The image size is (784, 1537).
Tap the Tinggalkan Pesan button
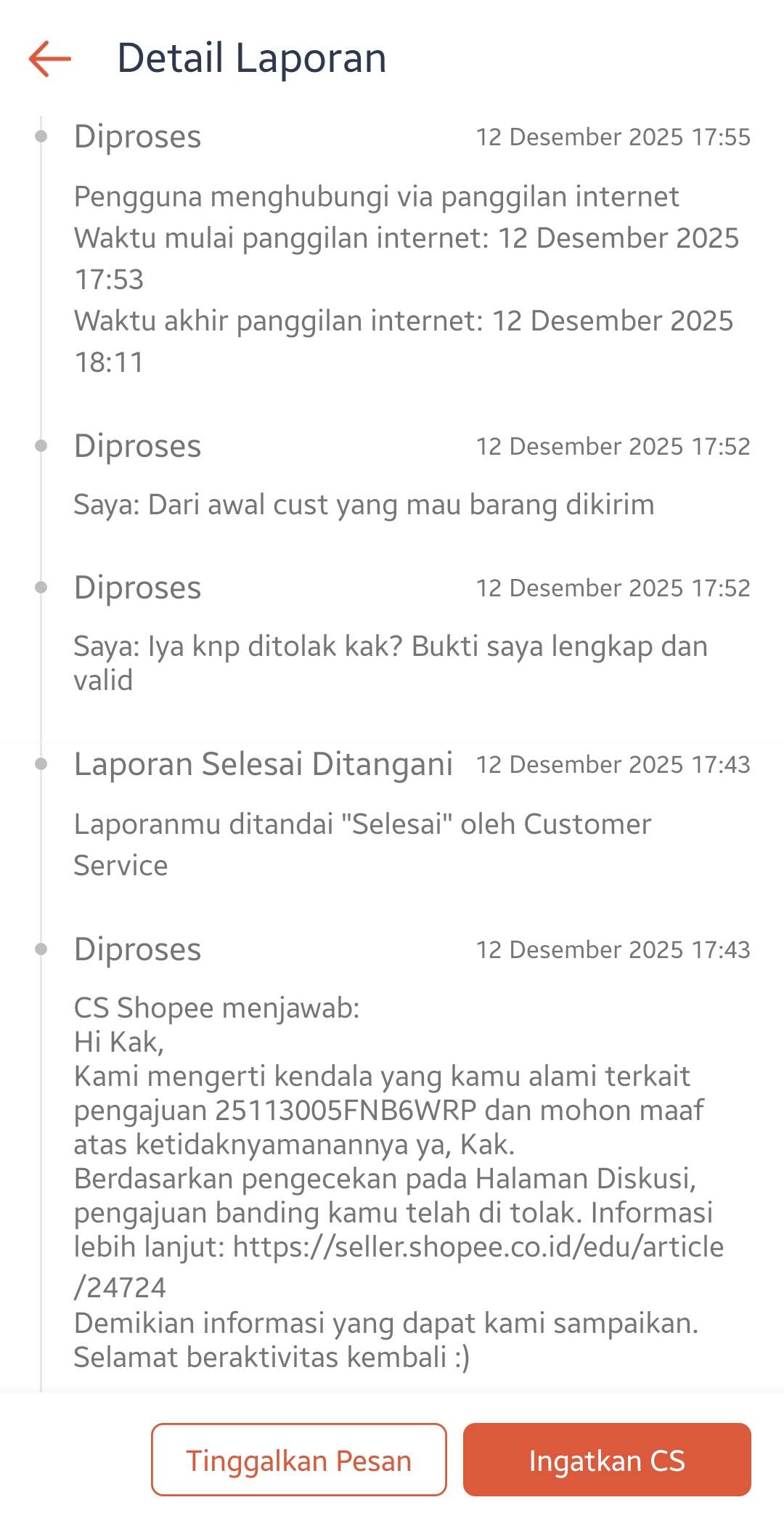(298, 1459)
